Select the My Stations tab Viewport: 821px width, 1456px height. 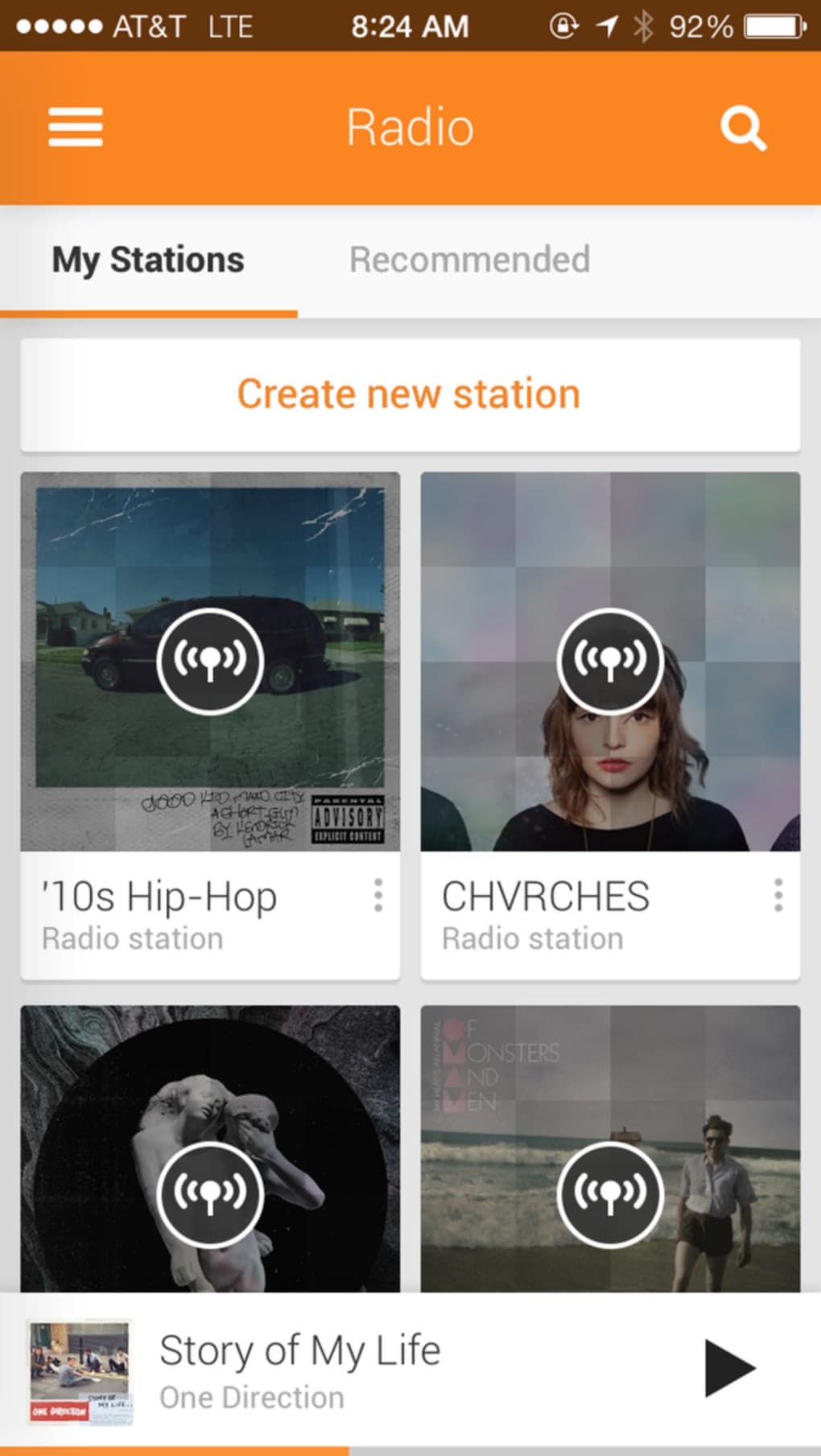point(148,260)
